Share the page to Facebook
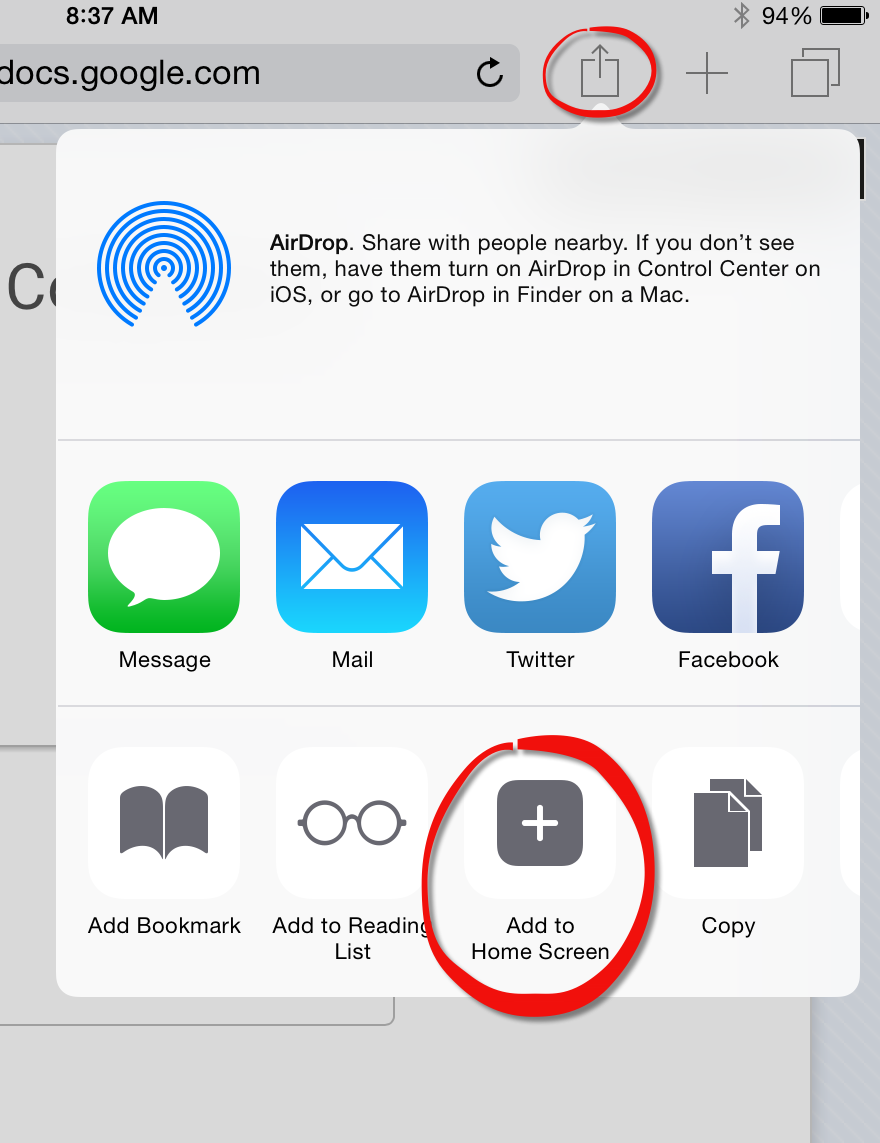The image size is (880, 1143). 728,557
